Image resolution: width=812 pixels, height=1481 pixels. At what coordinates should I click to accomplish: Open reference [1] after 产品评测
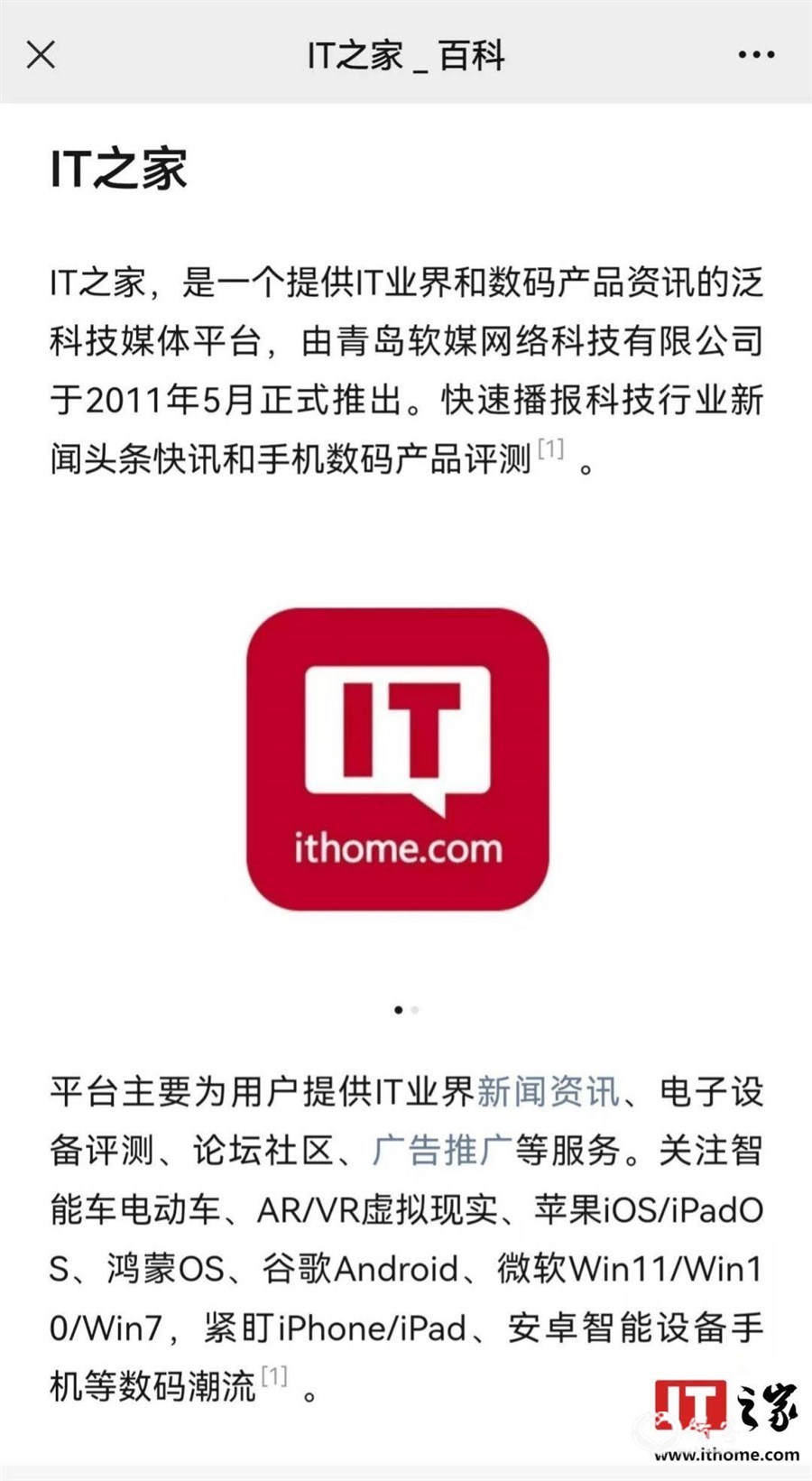coord(551,449)
